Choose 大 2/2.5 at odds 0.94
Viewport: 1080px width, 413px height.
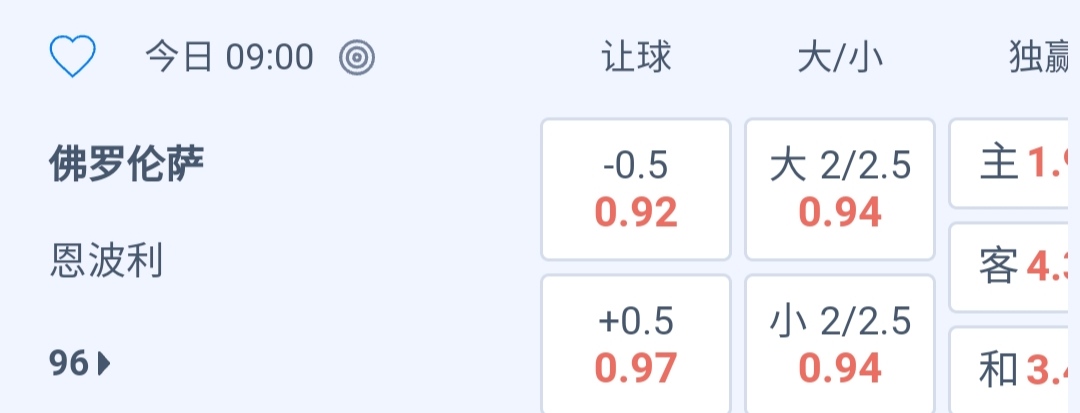[x=840, y=189]
